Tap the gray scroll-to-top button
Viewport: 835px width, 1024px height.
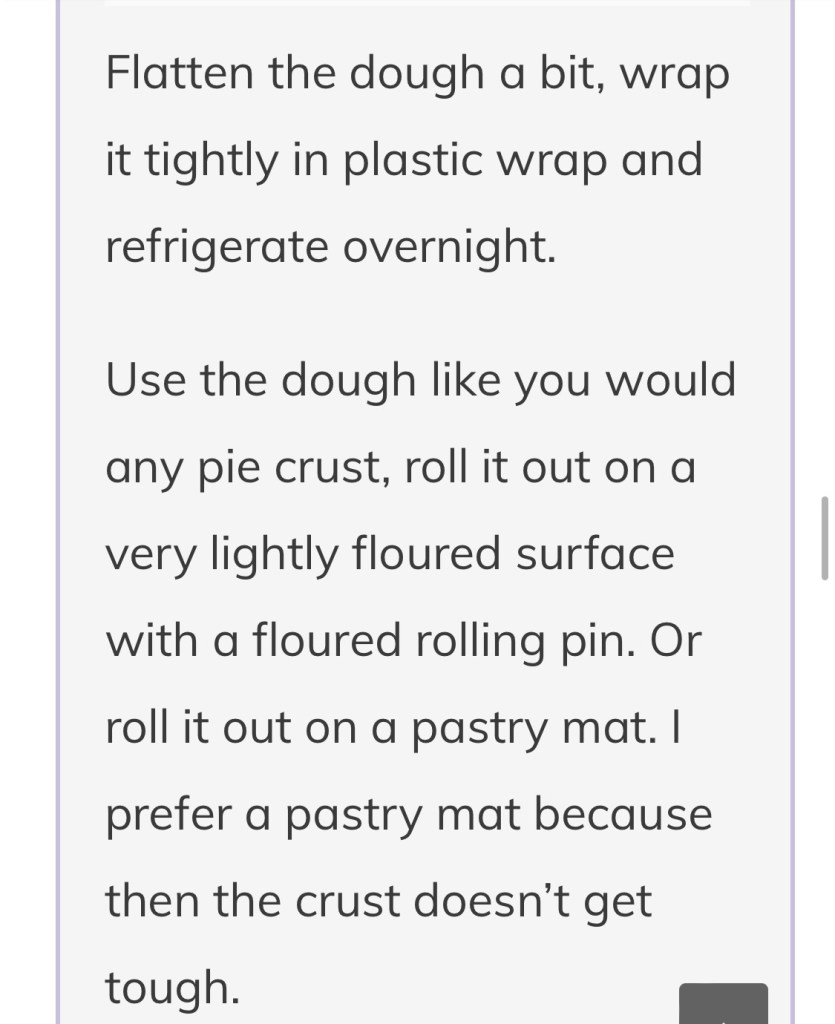pyautogui.click(x=723, y=1004)
